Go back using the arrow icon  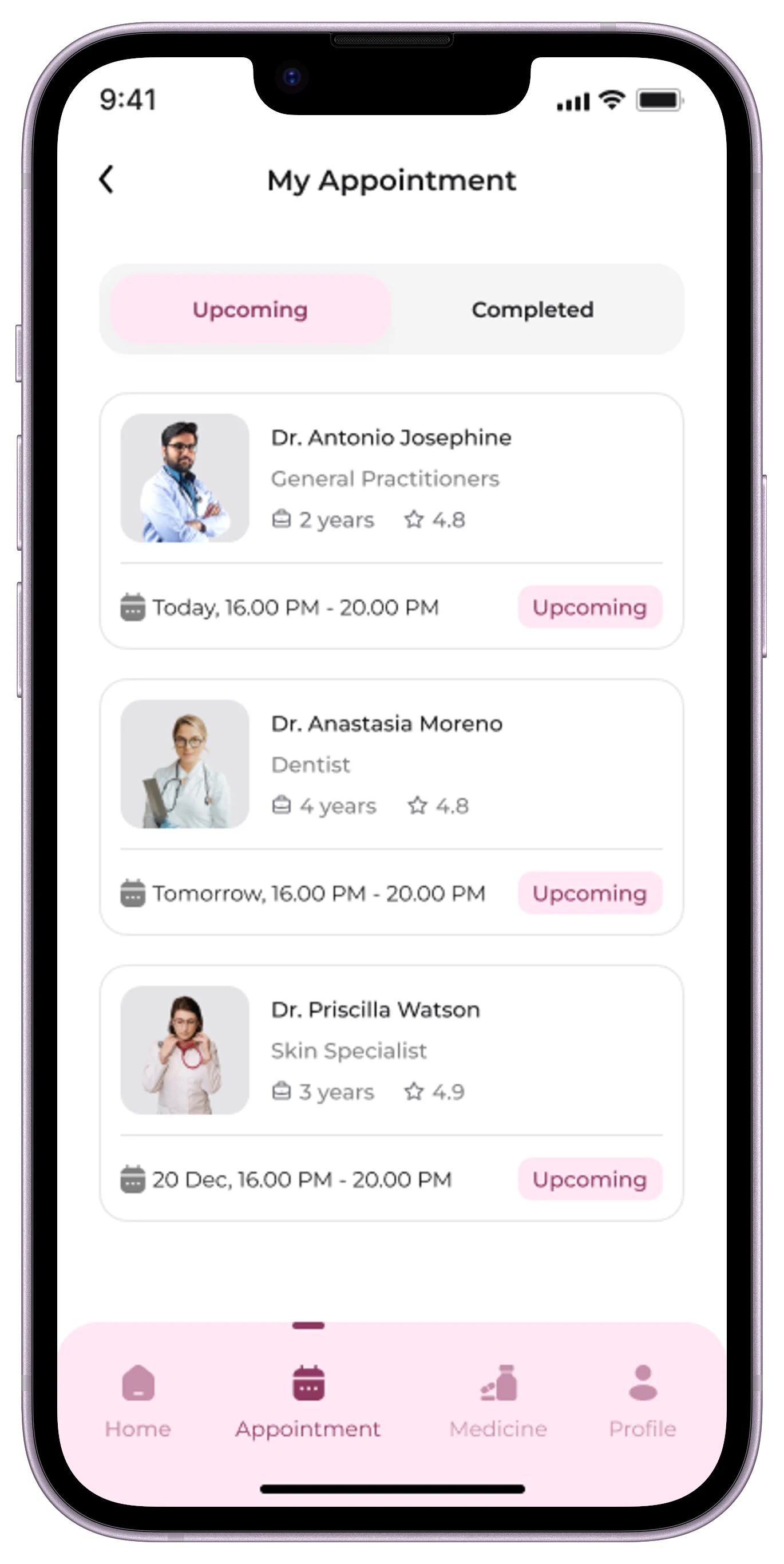point(107,180)
